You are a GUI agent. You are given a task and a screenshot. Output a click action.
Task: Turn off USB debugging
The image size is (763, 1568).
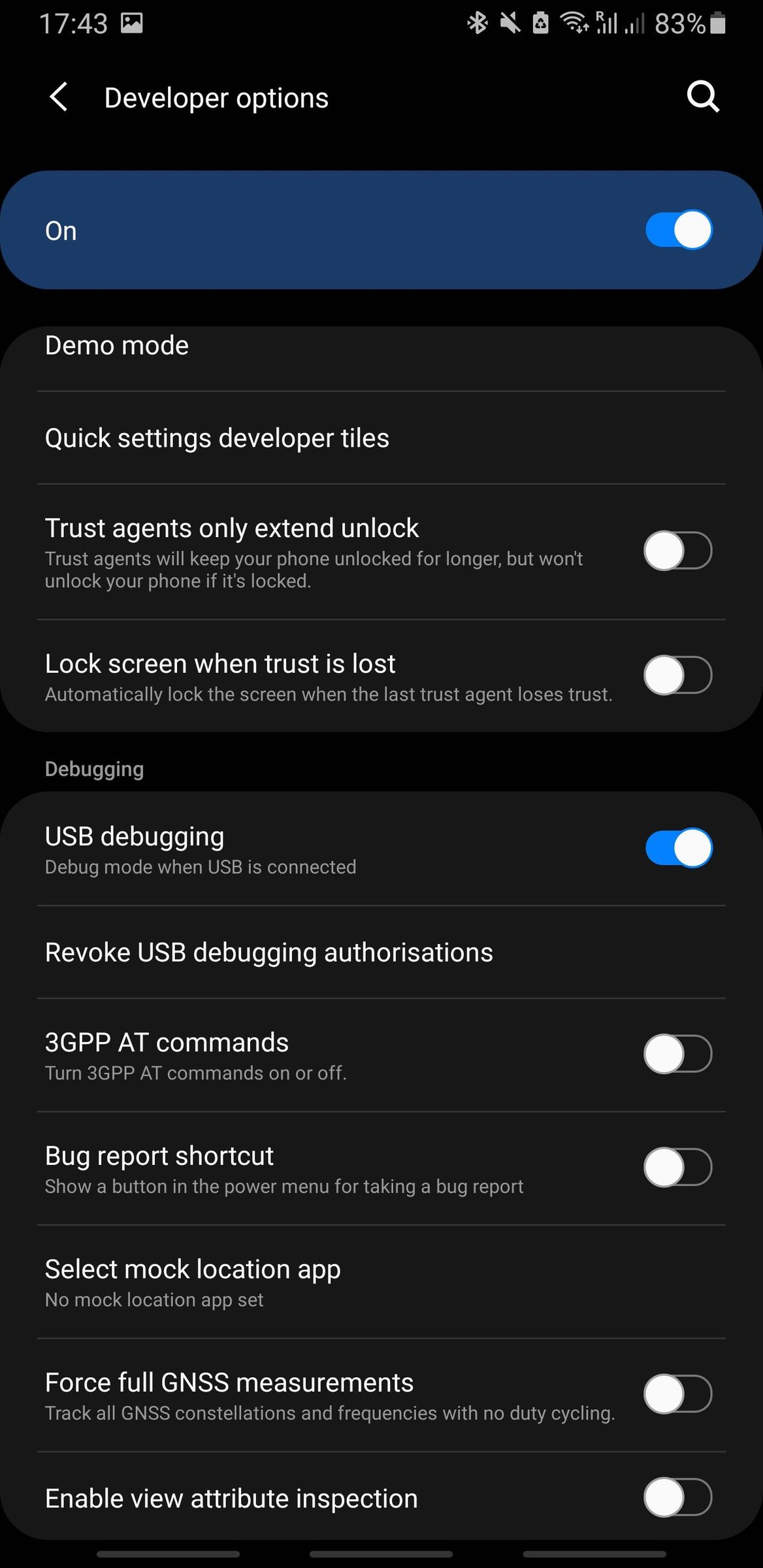[676, 847]
